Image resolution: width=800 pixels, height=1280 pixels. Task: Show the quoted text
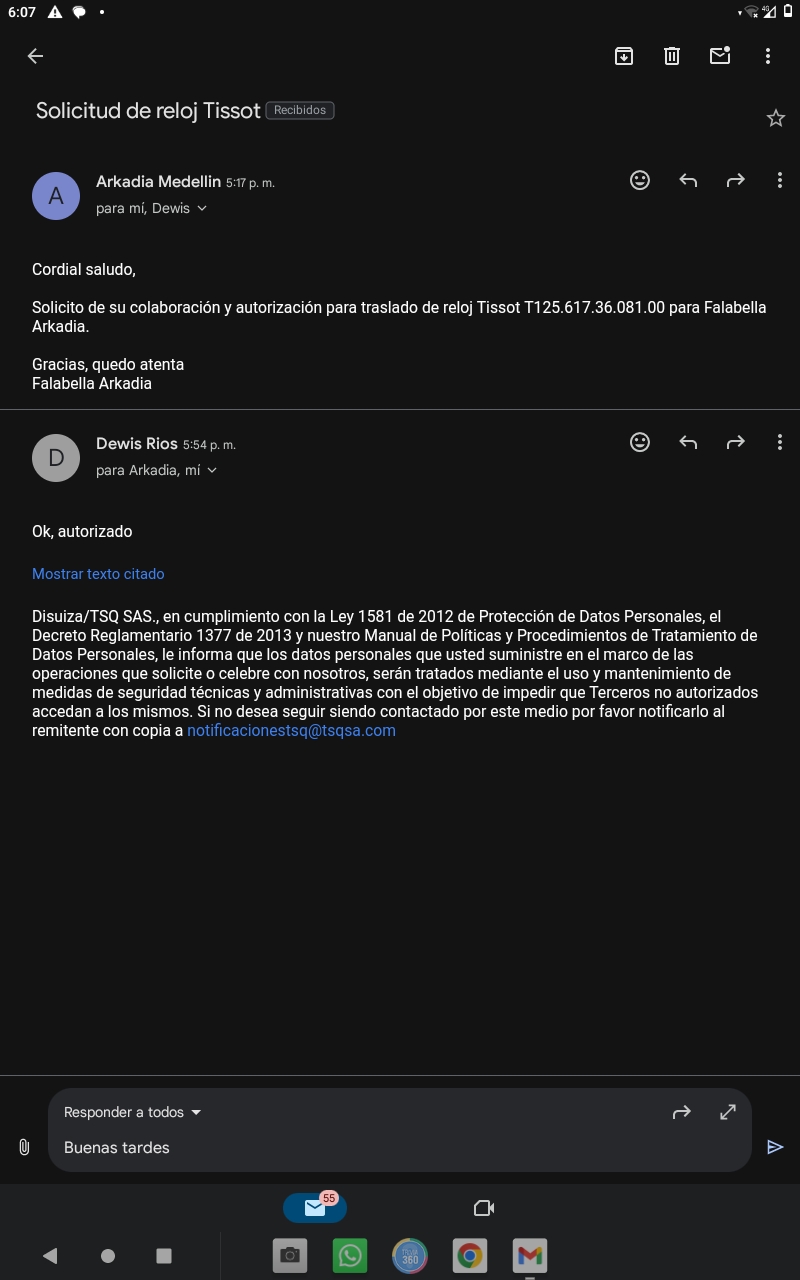[x=98, y=574]
